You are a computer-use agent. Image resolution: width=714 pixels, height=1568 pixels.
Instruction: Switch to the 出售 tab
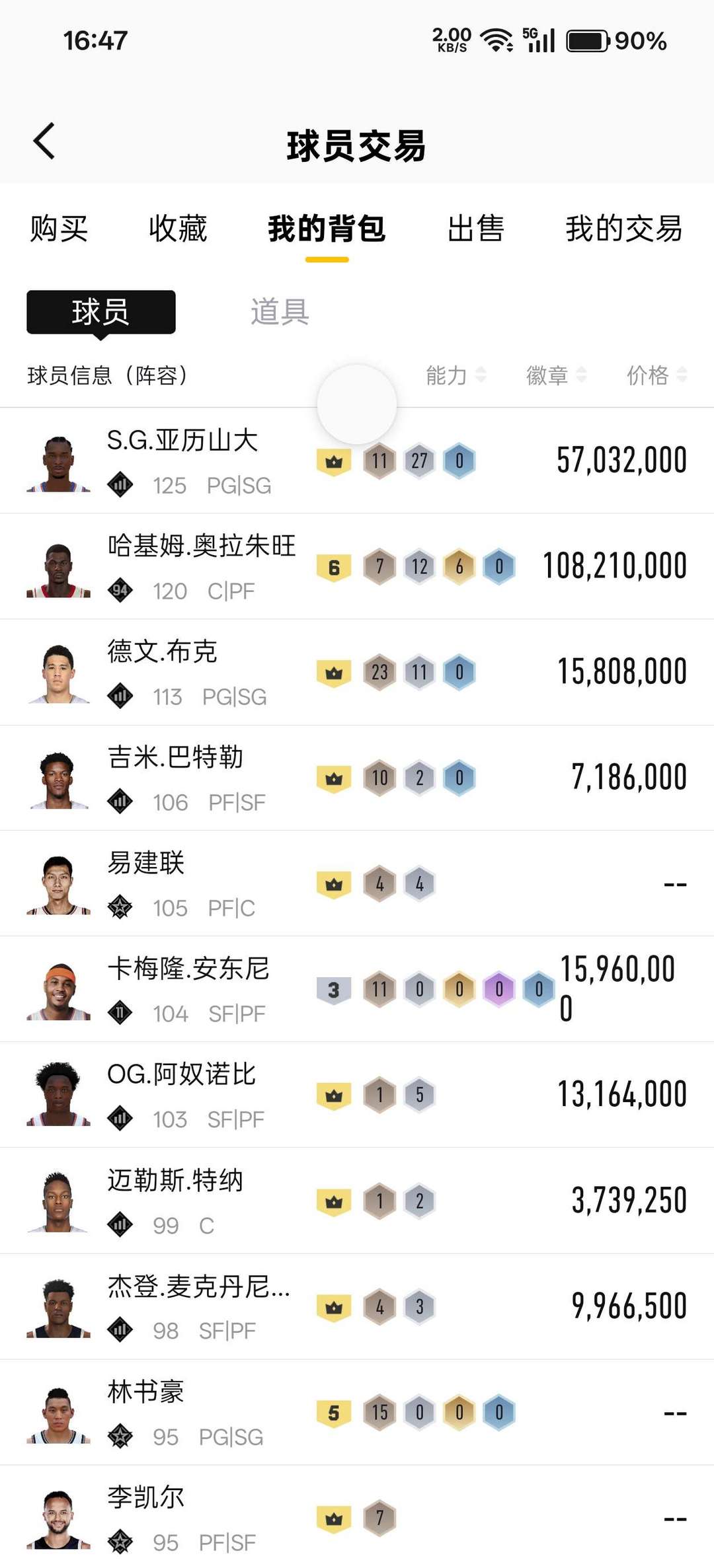(x=475, y=229)
